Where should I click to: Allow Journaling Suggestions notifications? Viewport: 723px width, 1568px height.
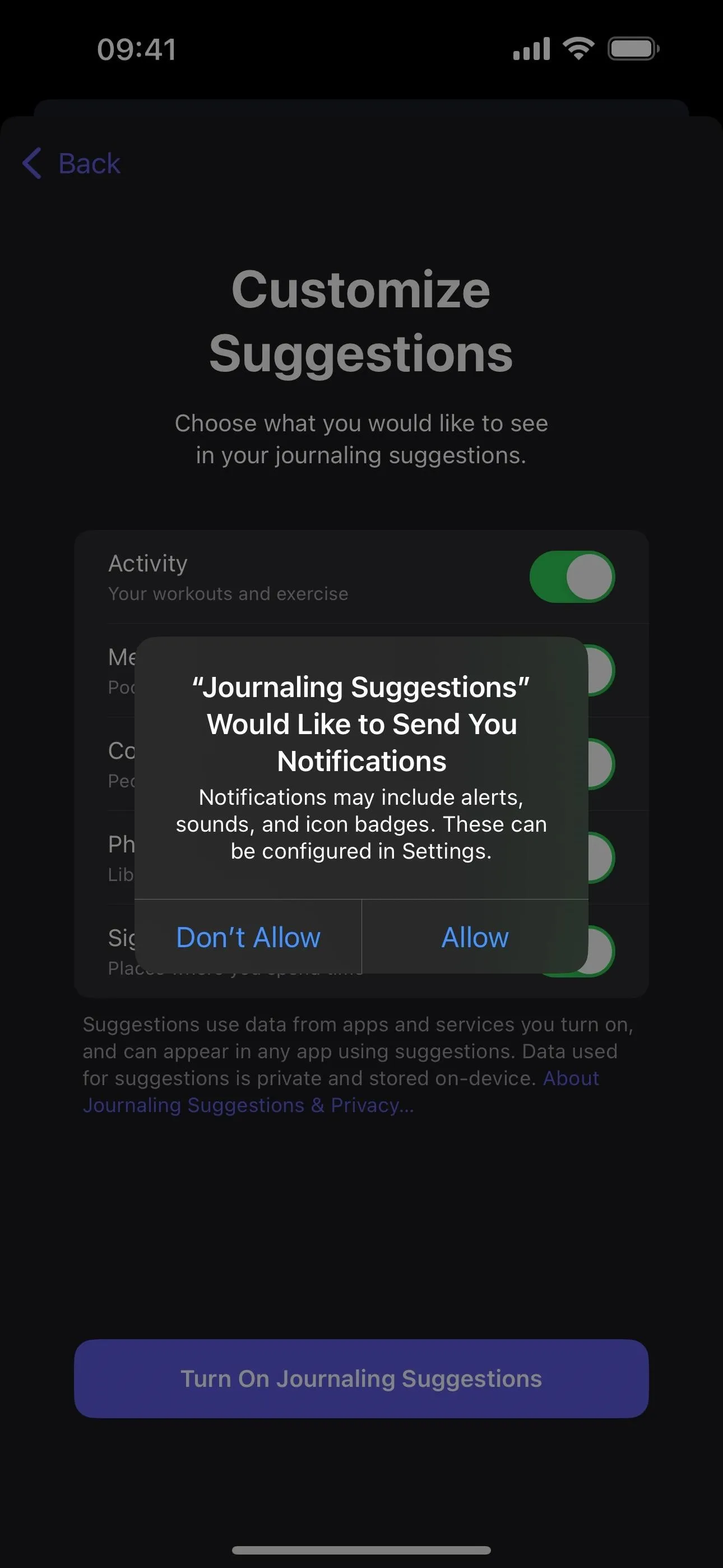click(x=475, y=937)
